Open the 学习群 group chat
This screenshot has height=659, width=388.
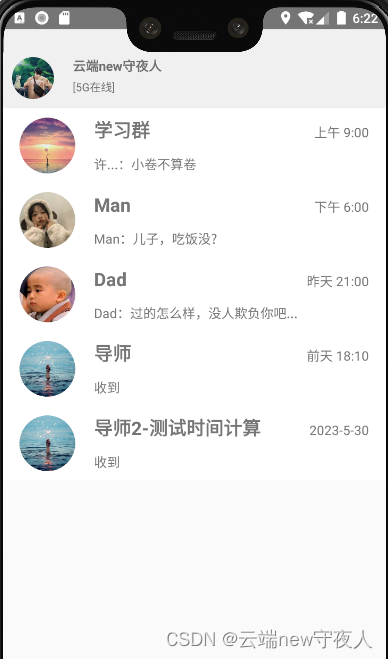pyautogui.click(x=194, y=145)
